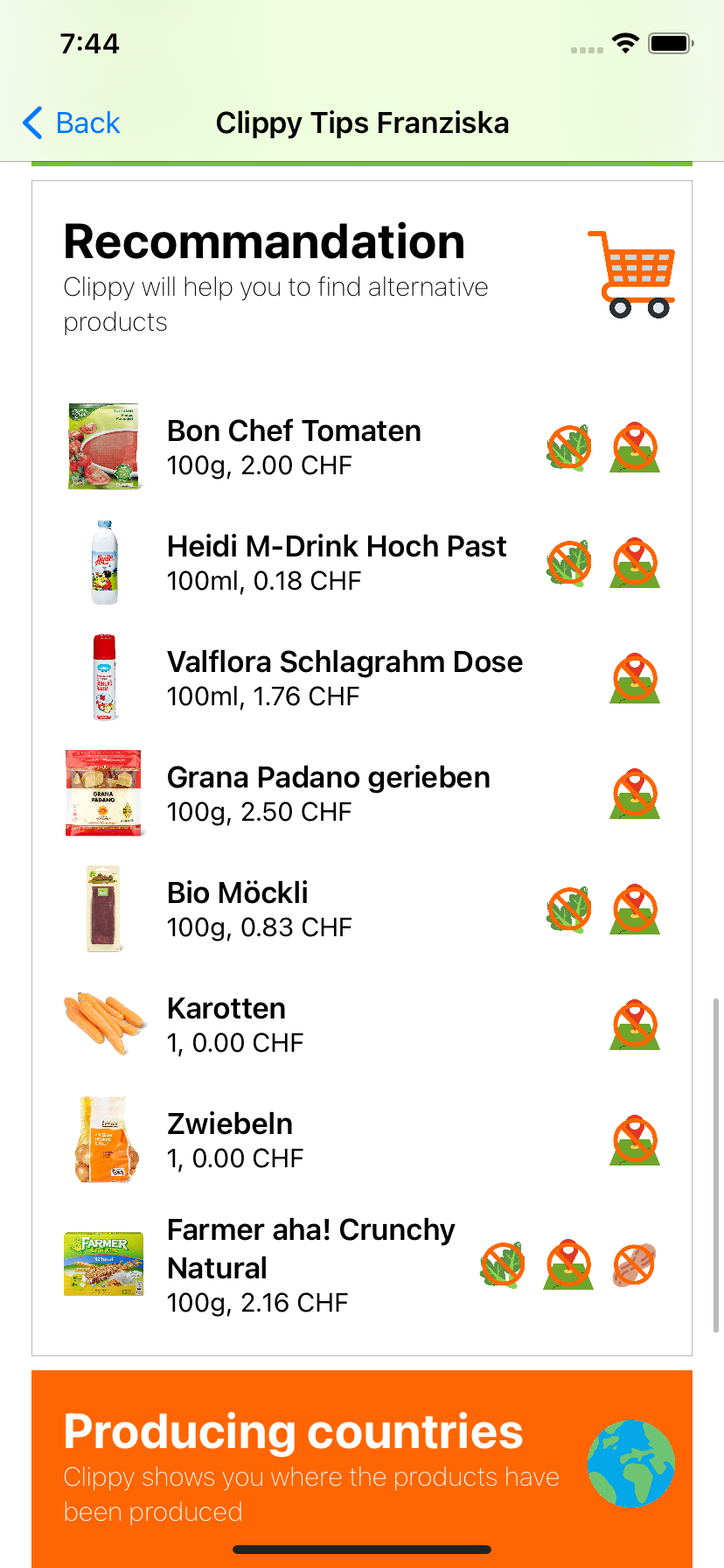This screenshot has width=724, height=1568.
Task: Select the Bio Möckli product
Action: tap(259, 909)
